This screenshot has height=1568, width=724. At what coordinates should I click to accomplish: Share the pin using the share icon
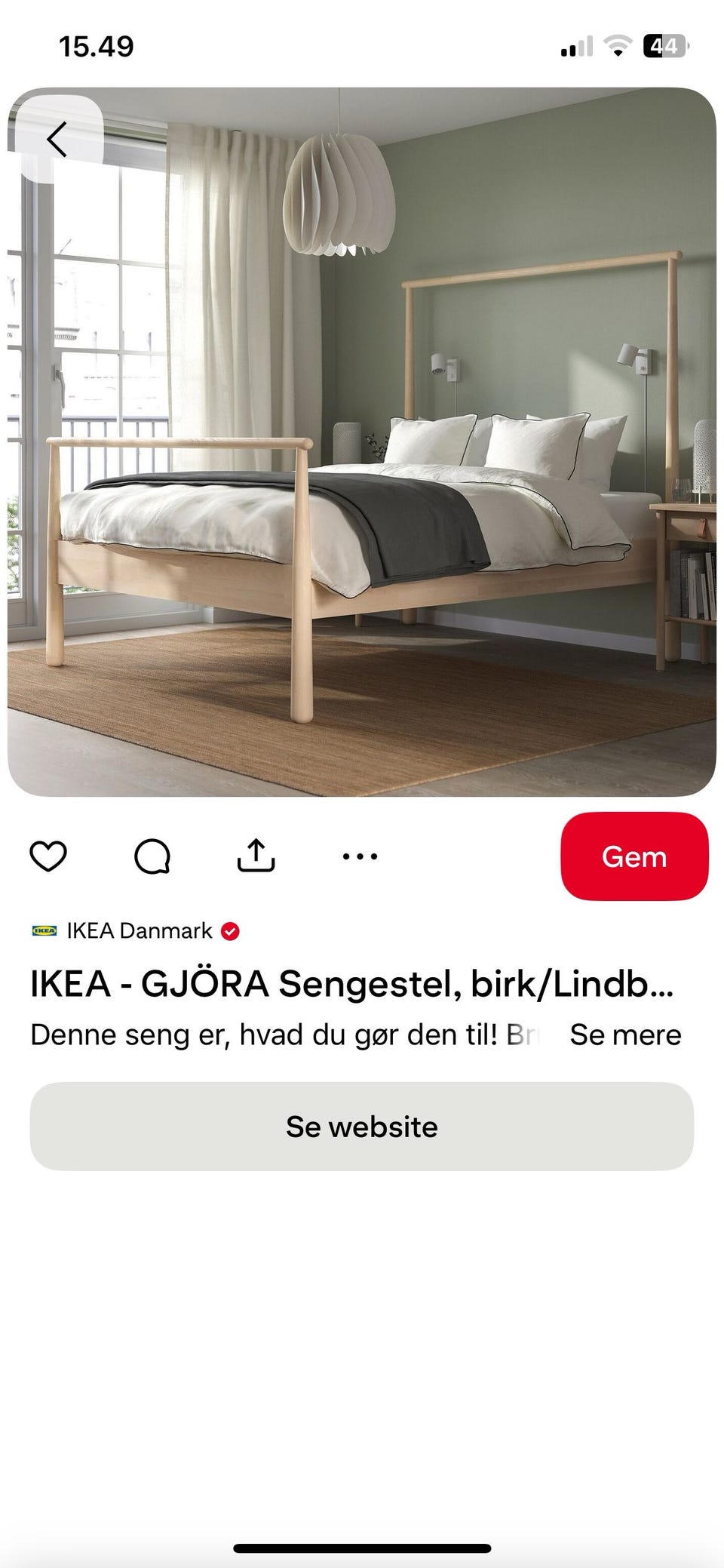click(x=256, y=854)
